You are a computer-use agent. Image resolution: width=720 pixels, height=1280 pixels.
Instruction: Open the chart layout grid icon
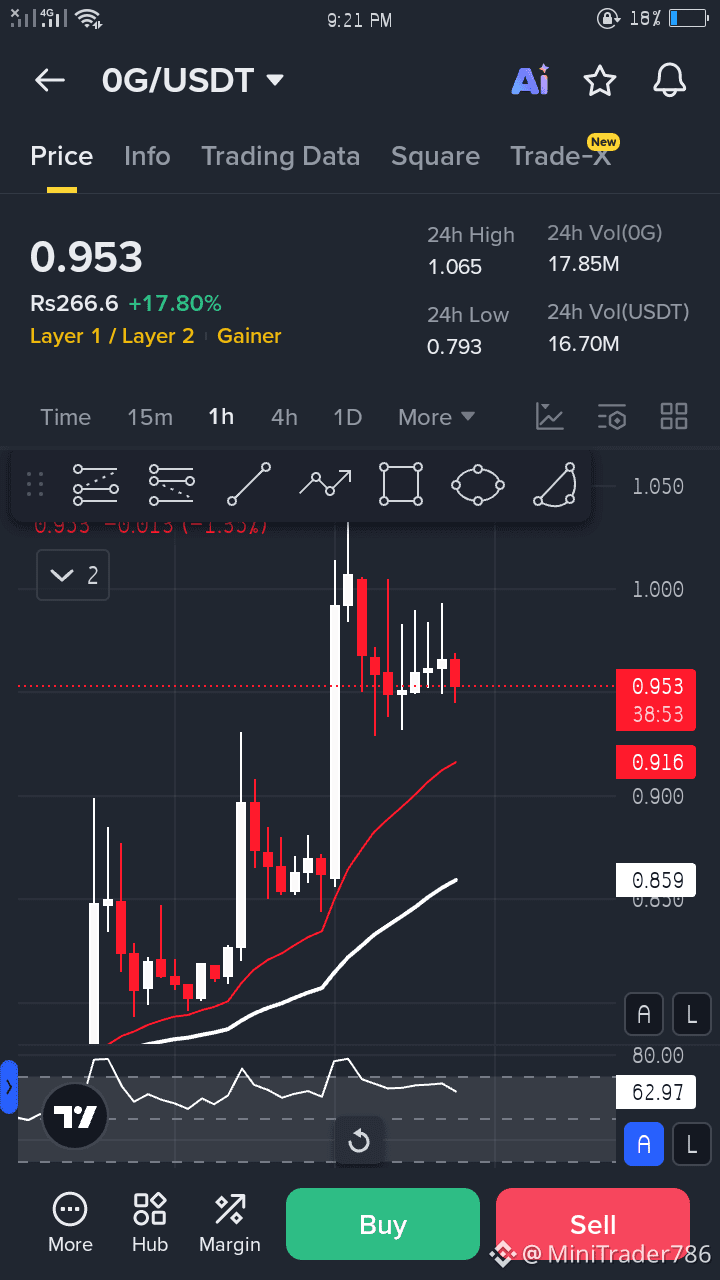674,416
